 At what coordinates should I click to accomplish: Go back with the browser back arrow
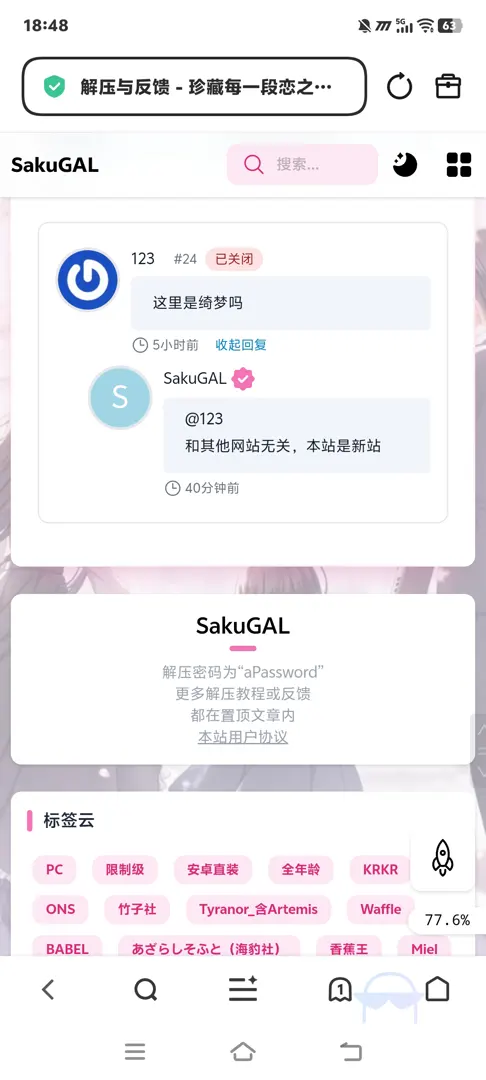(47, 990)
